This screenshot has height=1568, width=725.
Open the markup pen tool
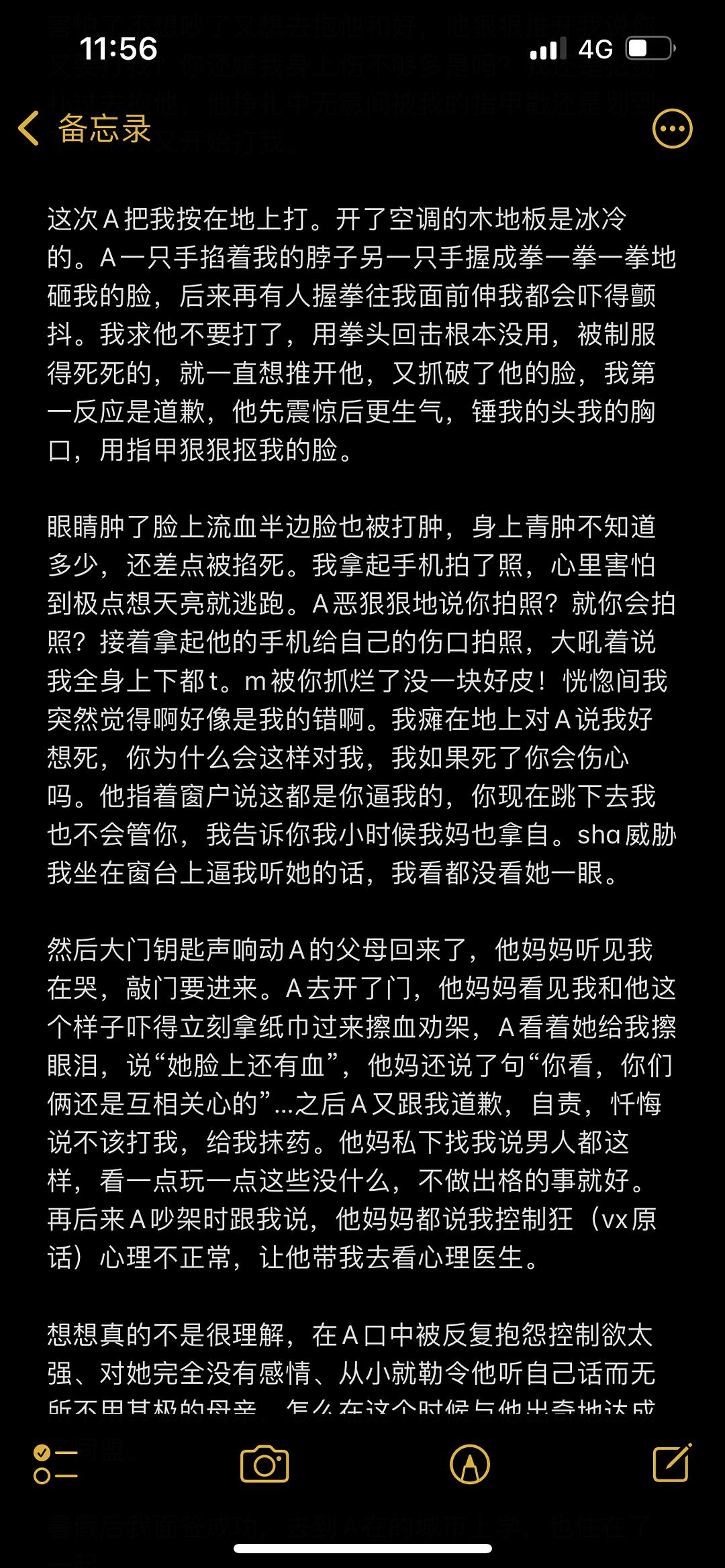(x=470, y=1464)
